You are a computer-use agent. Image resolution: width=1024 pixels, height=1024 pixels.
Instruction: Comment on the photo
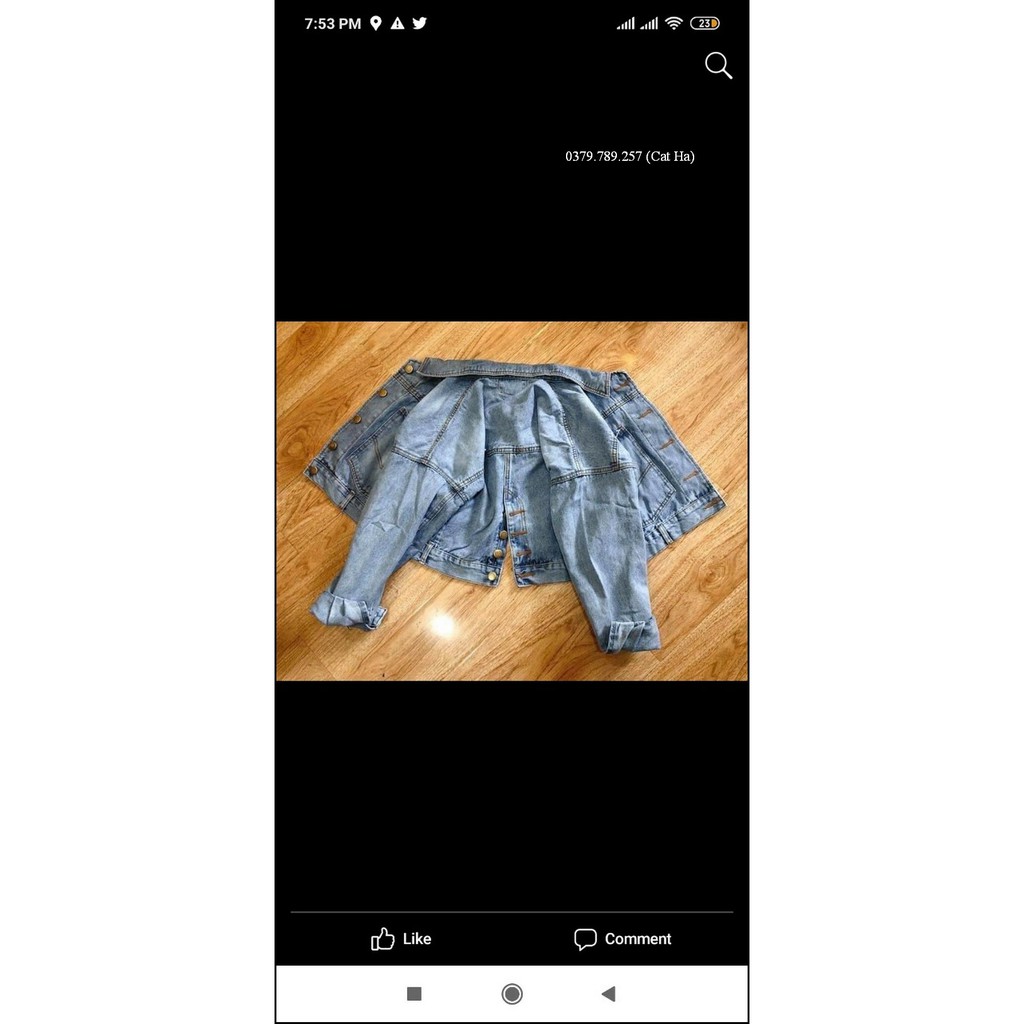(622, 939)
